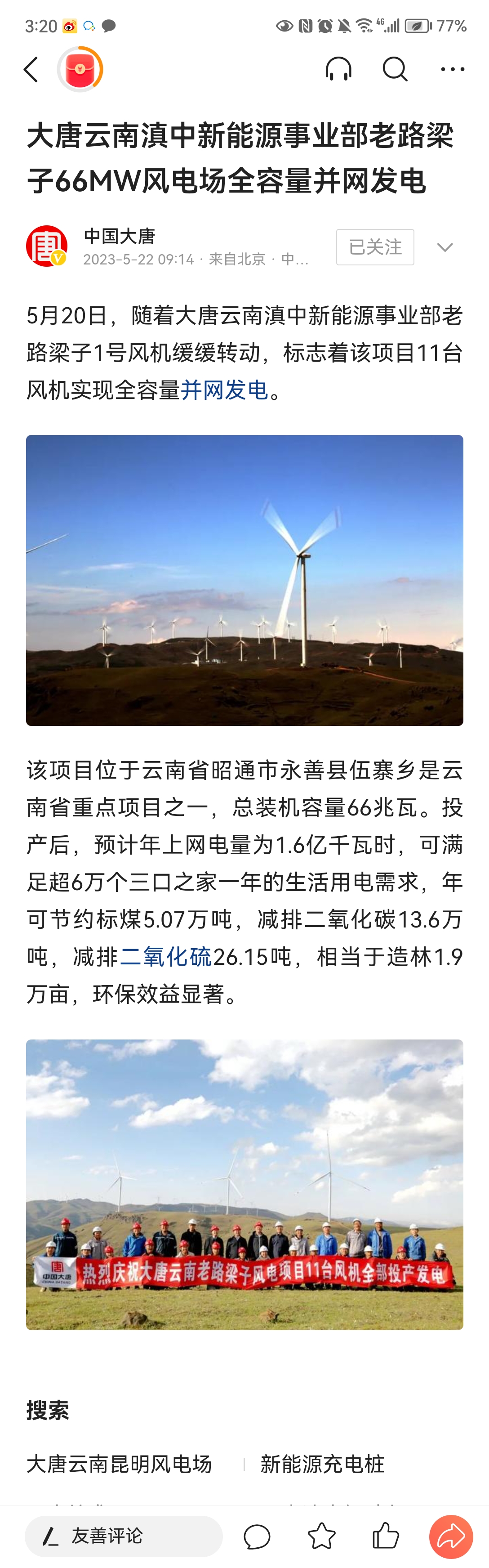Search 大唐云南昆明风电场
This screenshot has height=1568, width=489.
point(119,1464)
